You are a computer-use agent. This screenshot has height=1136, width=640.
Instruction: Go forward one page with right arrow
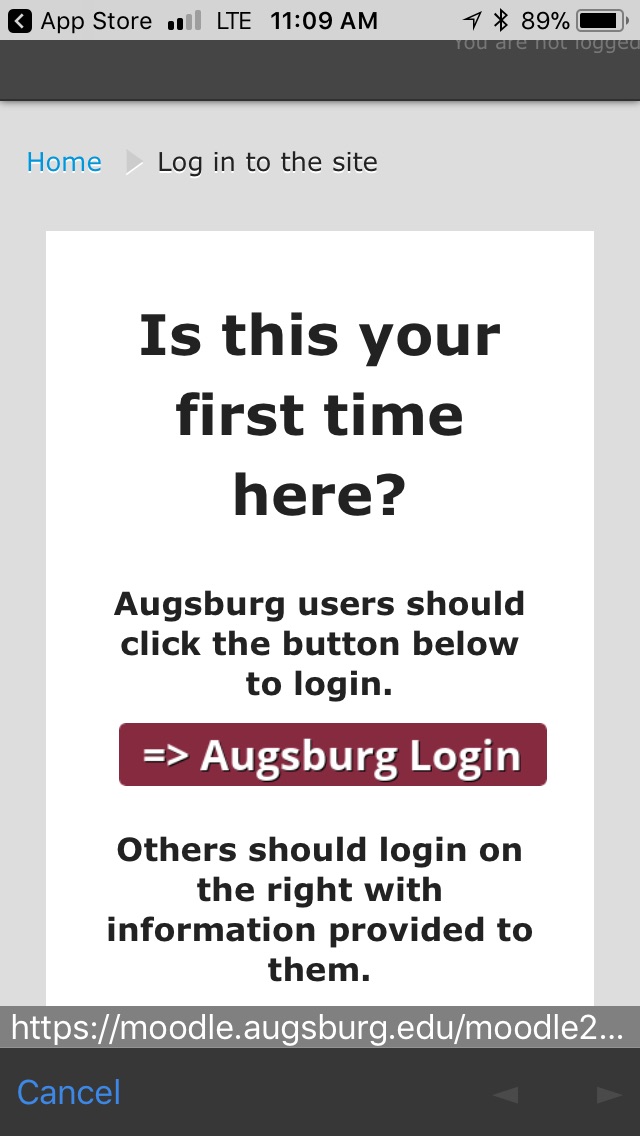[608, 1095]
